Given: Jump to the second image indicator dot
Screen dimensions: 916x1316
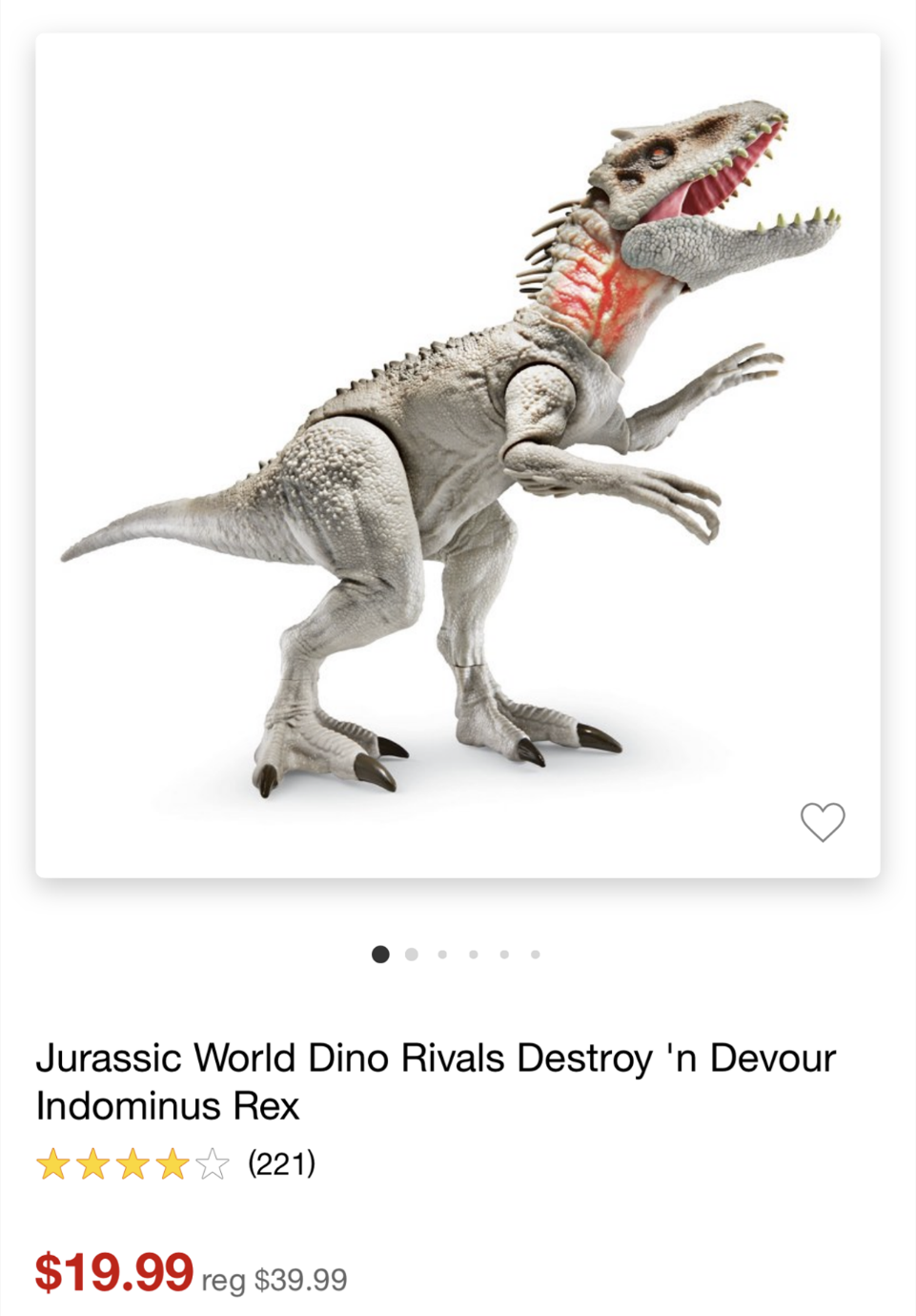Looking at the screenshot, I should pos(412,954).
